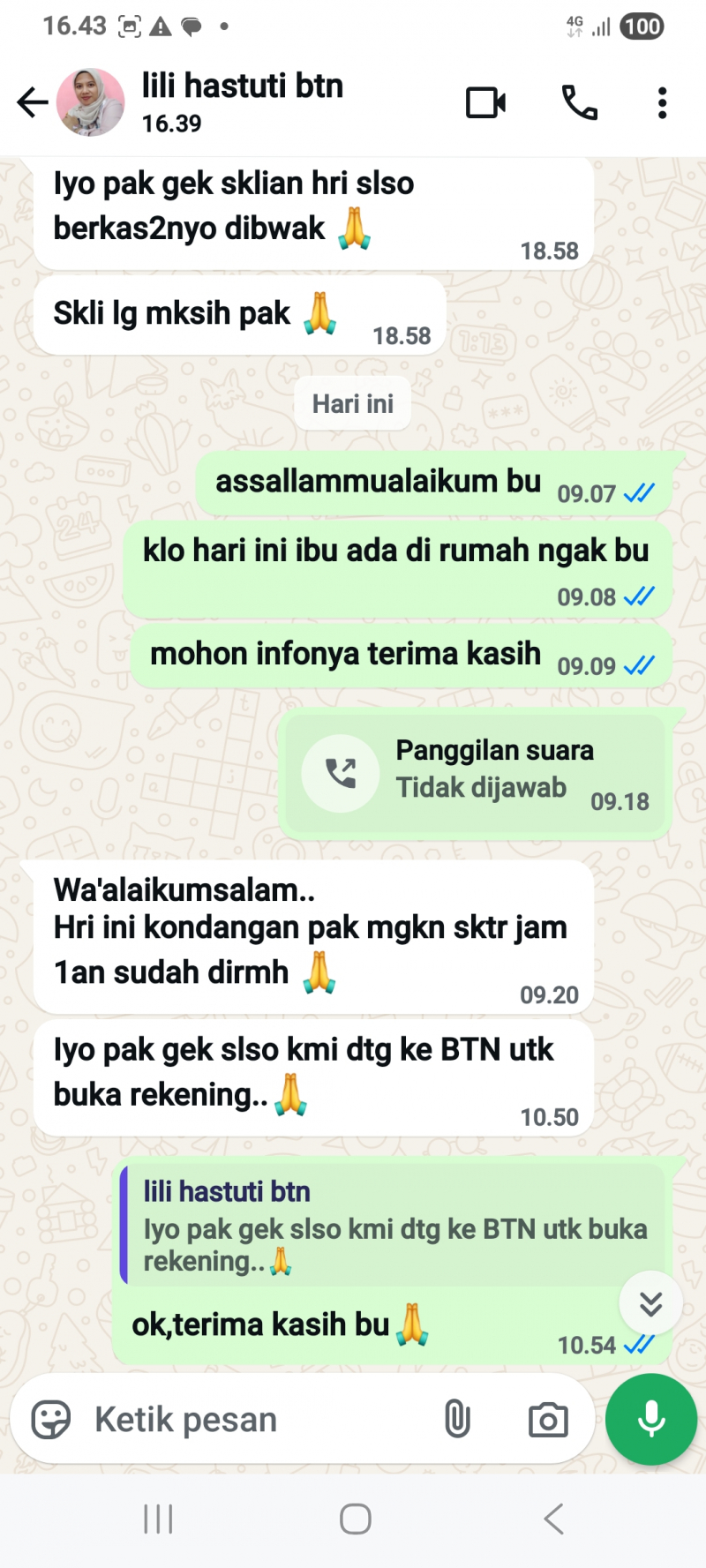Screen dimensions: 706x1568
Task: Go back to the chat list
Action: click(32, 102)
